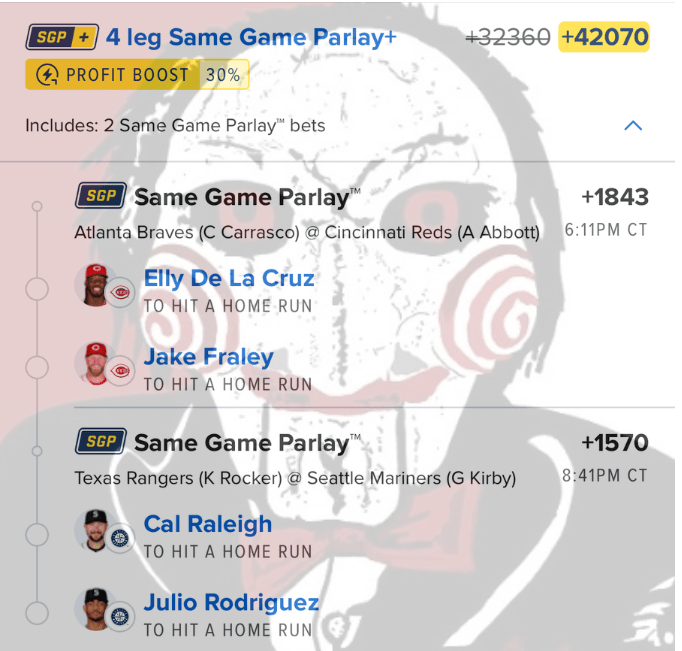
Task: View Julio Rodriguez player details
Action: coord(231,603)
